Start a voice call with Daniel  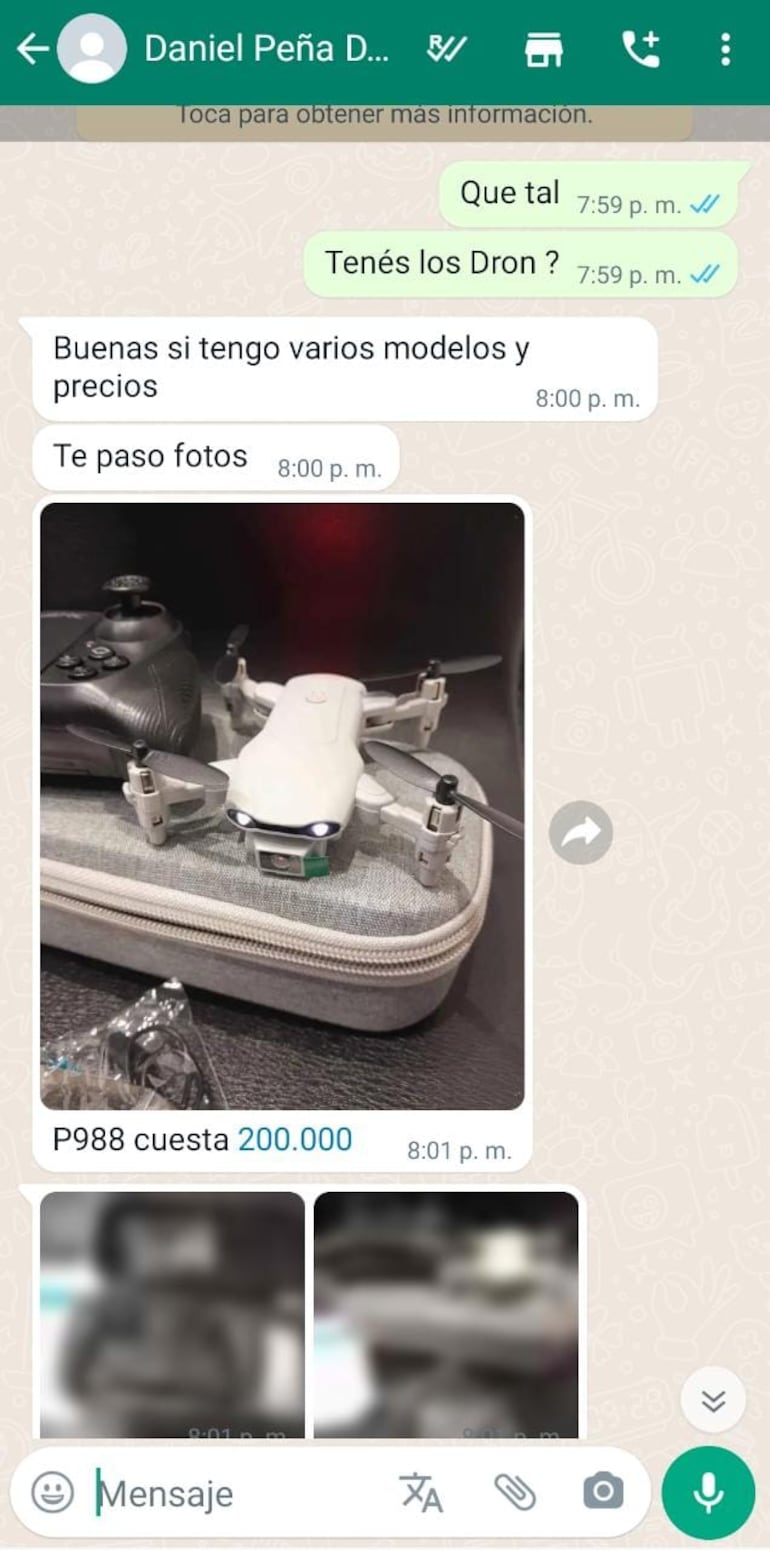pyautogui.click(x=640, y=48)
